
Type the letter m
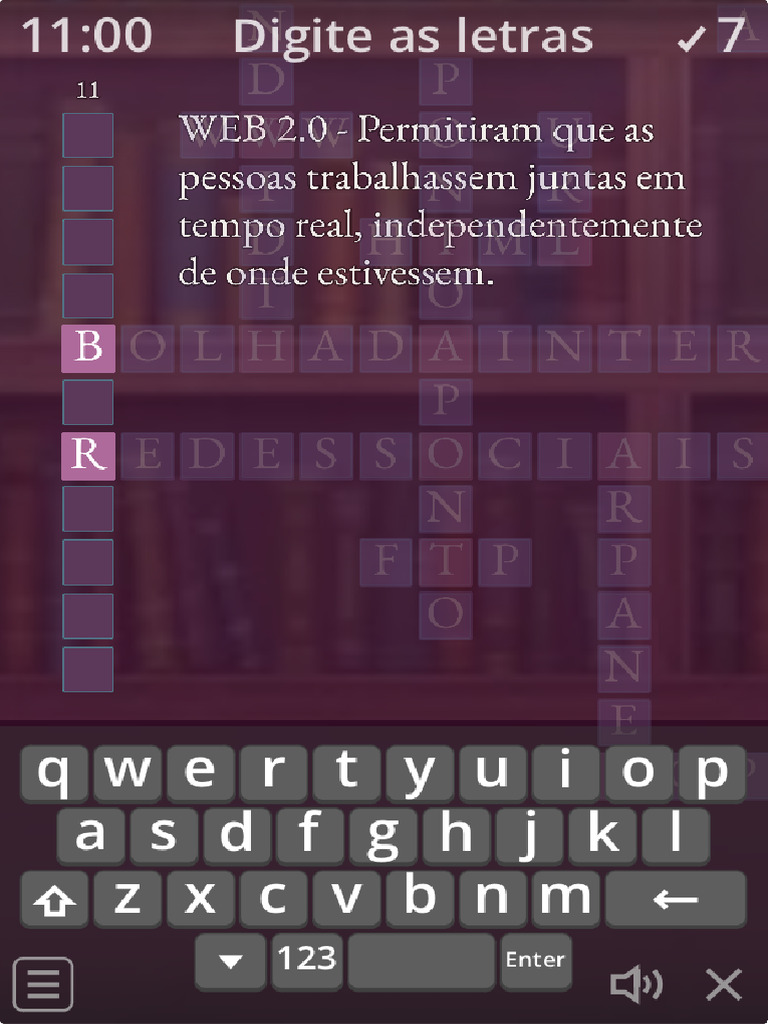click(x=566, y=899)
